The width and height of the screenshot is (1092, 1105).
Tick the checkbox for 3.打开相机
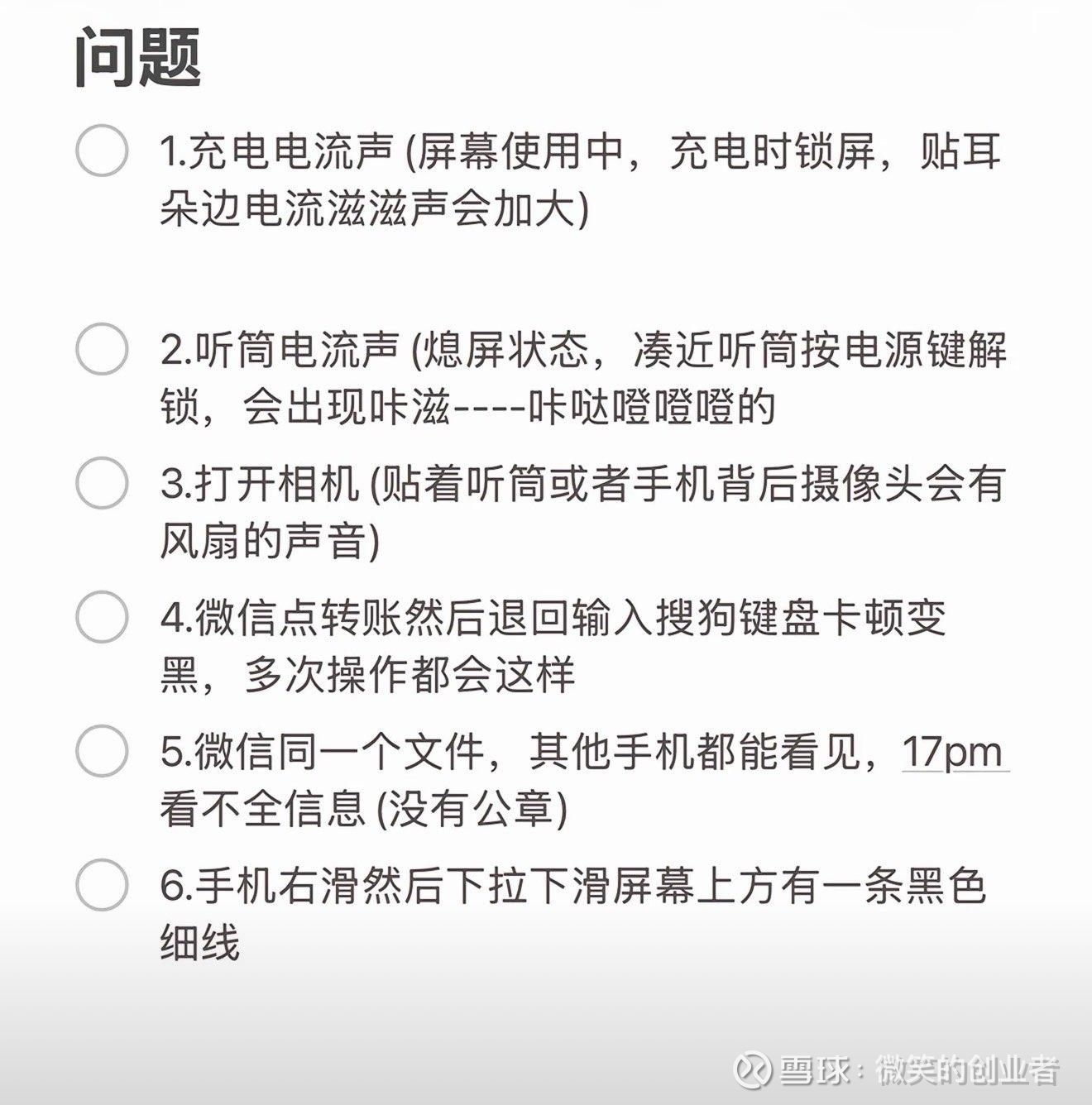click(x=102, y=484)
